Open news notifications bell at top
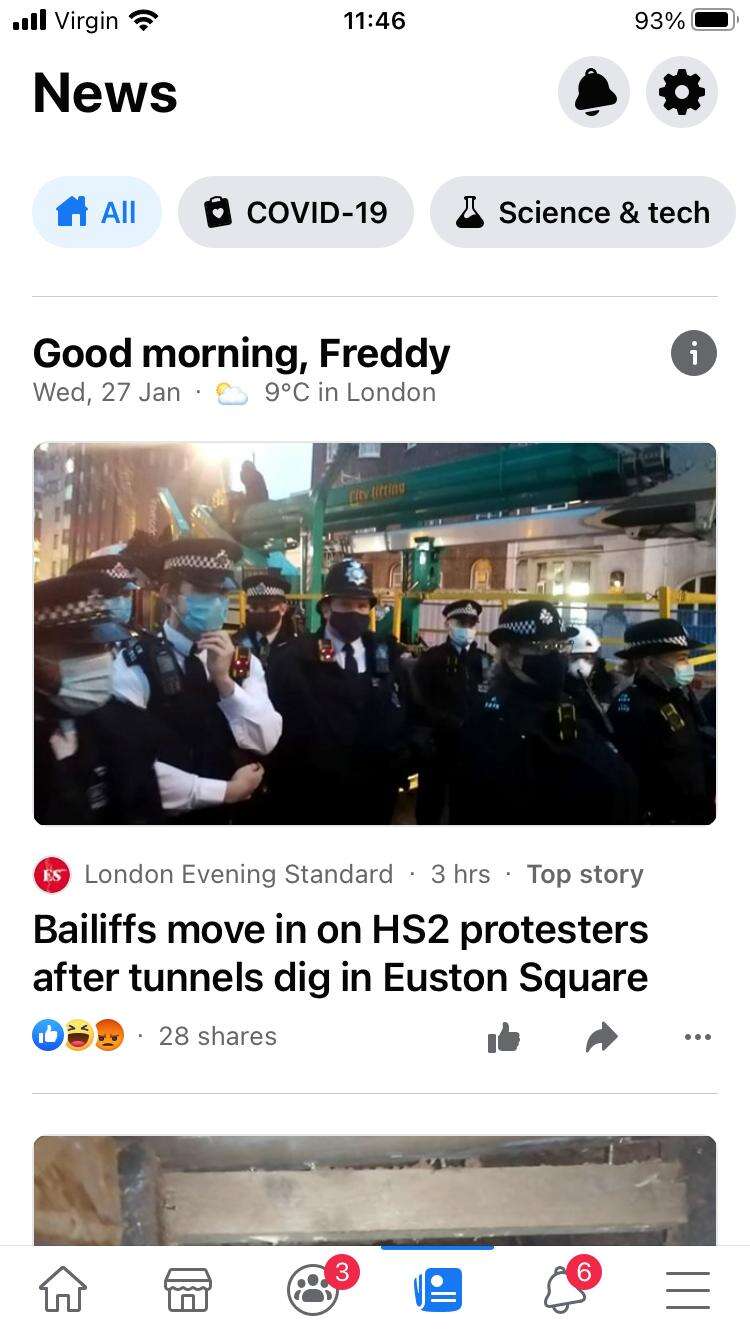 [593, 92]
